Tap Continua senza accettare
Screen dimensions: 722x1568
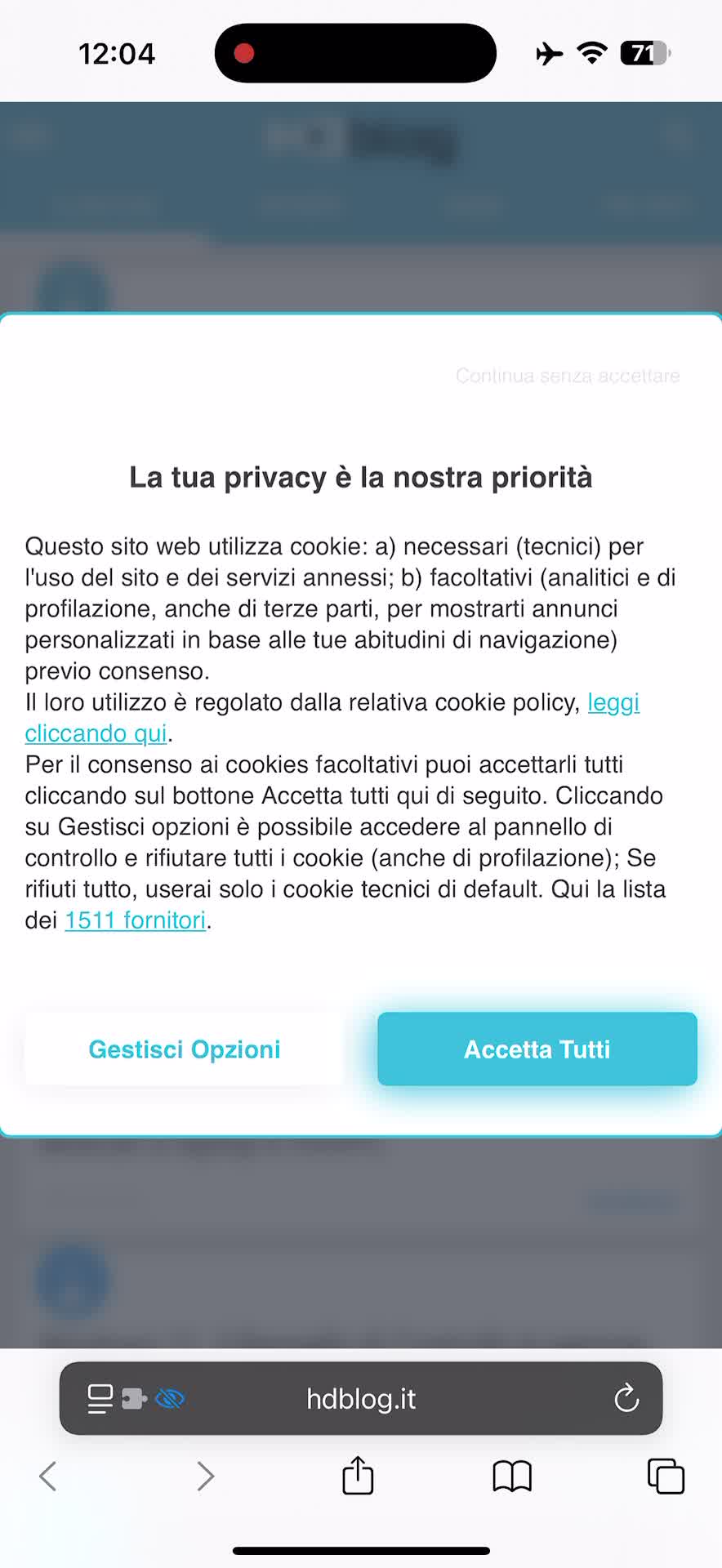point(568,376)
